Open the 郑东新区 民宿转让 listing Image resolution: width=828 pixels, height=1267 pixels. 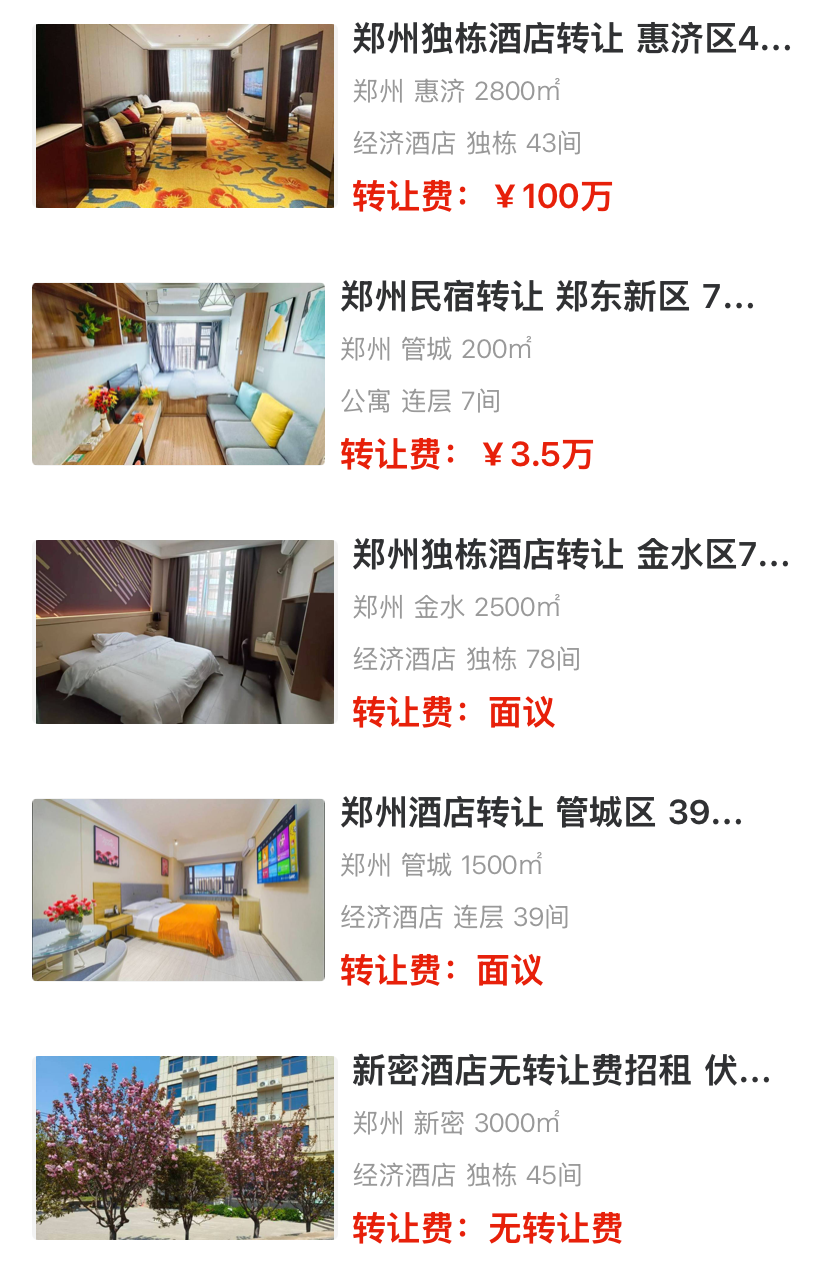pos(546,298)
